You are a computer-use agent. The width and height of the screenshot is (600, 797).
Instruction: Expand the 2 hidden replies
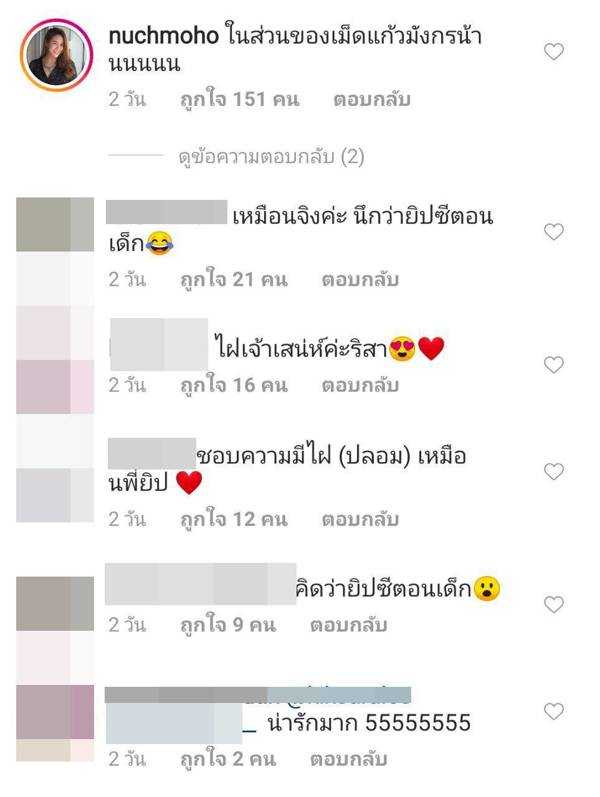[x=271, y=157]
